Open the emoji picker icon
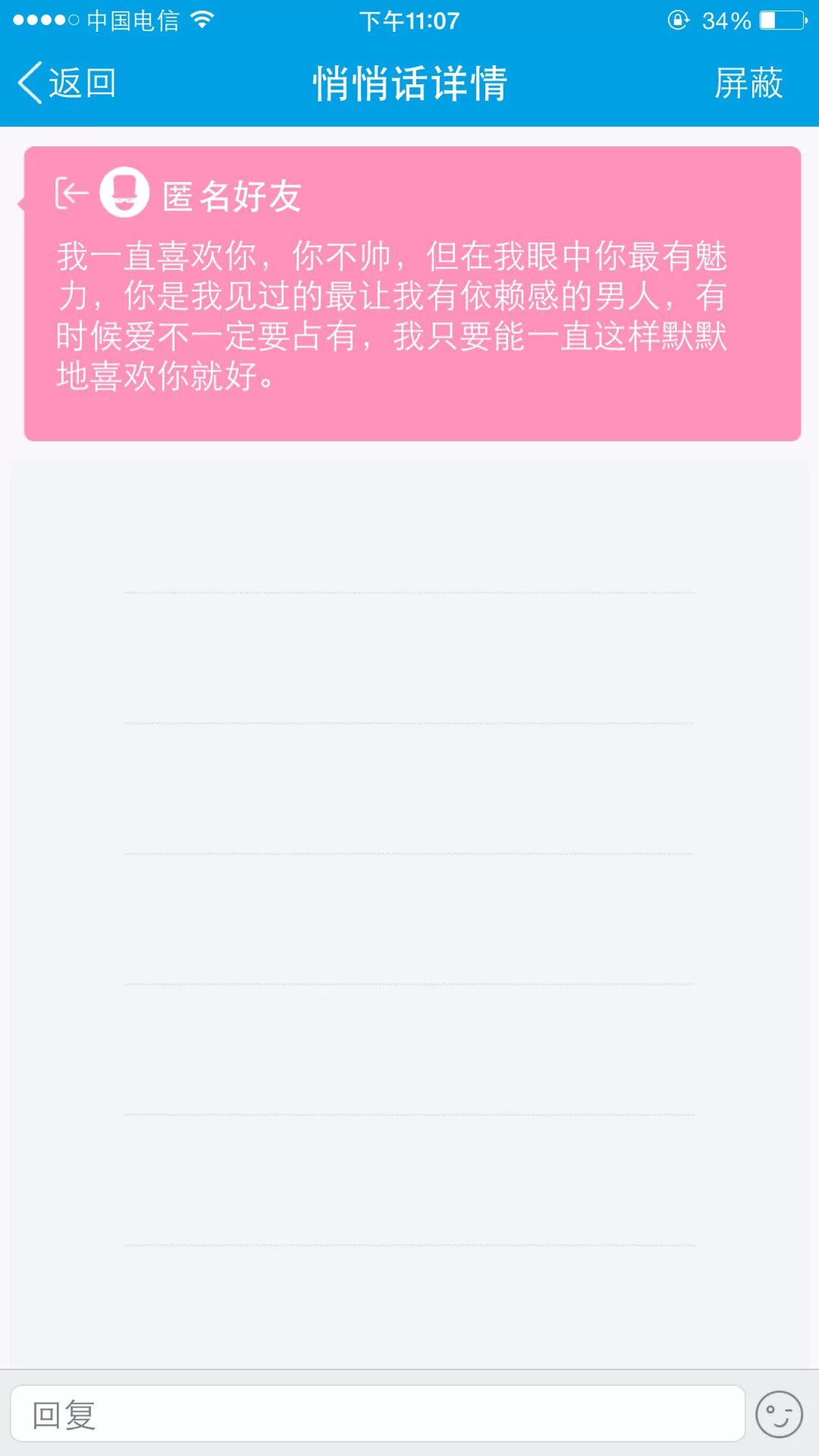Image resolution: width=819 pixels, height=1456 pixels. pos(779,1414)
